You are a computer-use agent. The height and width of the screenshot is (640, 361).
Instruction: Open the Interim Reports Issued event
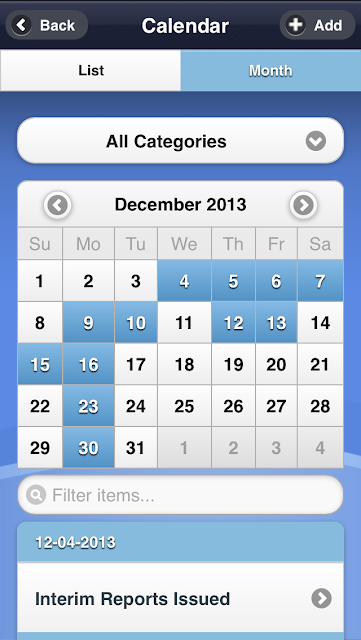tap(180, 598)
